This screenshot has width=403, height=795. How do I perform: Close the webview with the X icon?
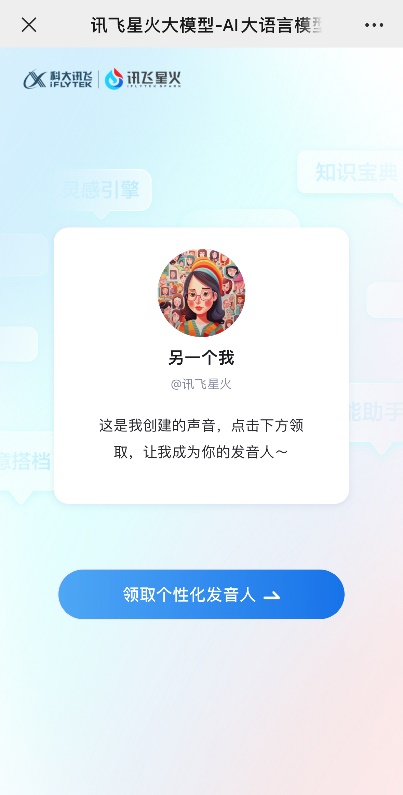click(29, 24)
